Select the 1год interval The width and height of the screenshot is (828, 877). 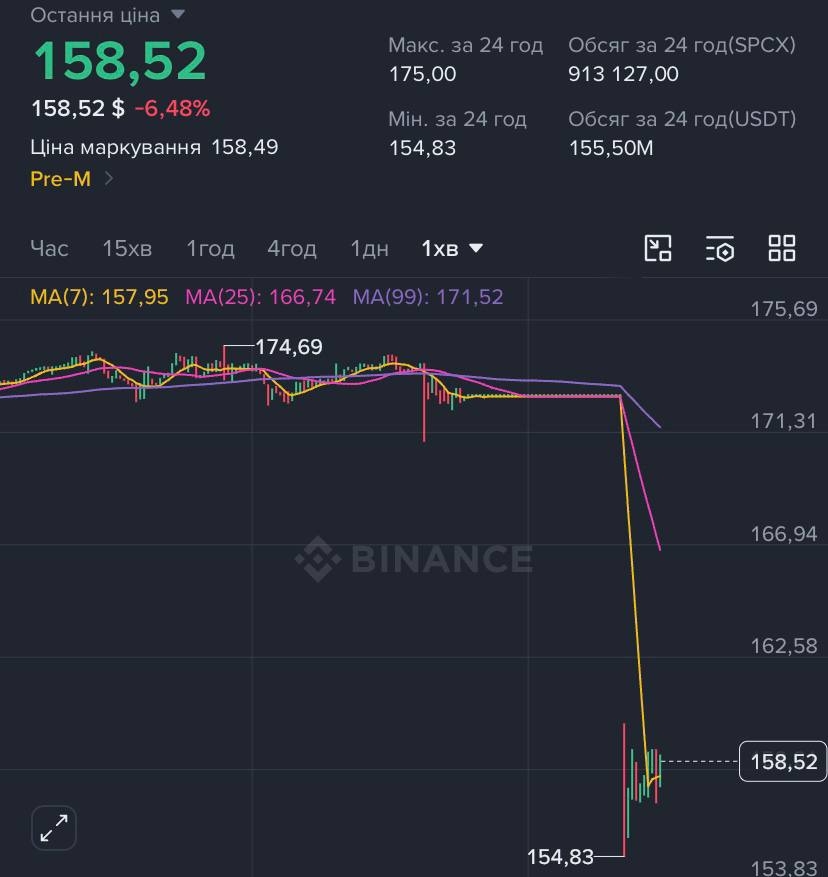210,248
